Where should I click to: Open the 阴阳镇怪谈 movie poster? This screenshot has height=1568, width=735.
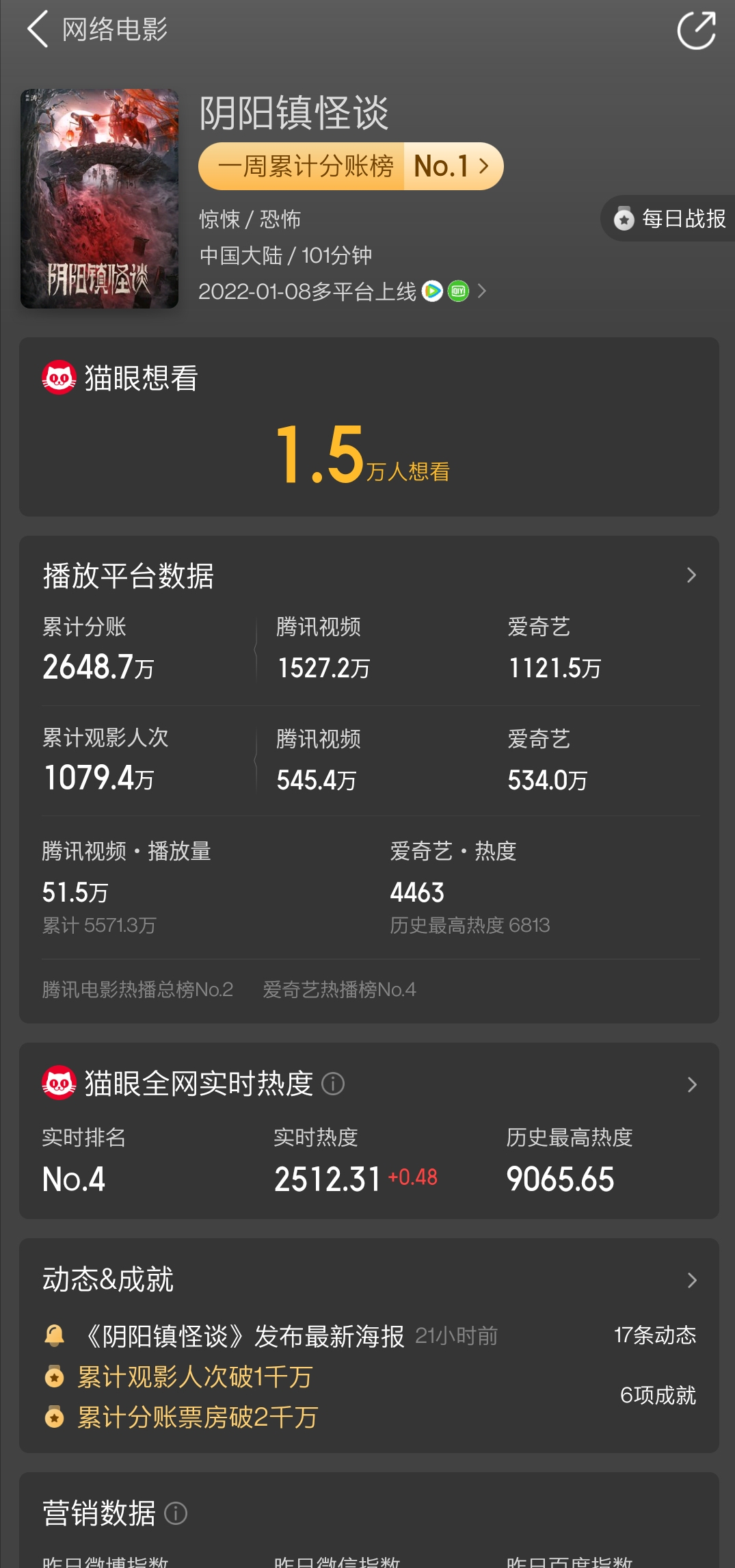[x=99, y=198]
